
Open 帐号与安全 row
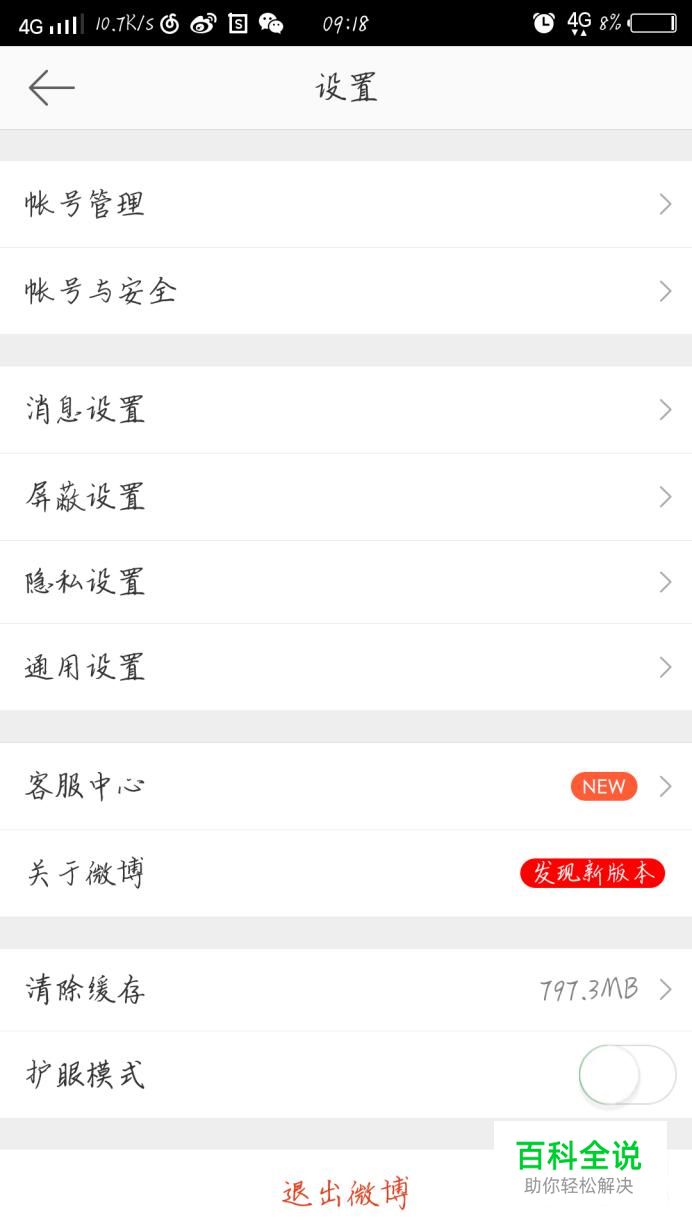pyautogui.click(x=346, y=291)
